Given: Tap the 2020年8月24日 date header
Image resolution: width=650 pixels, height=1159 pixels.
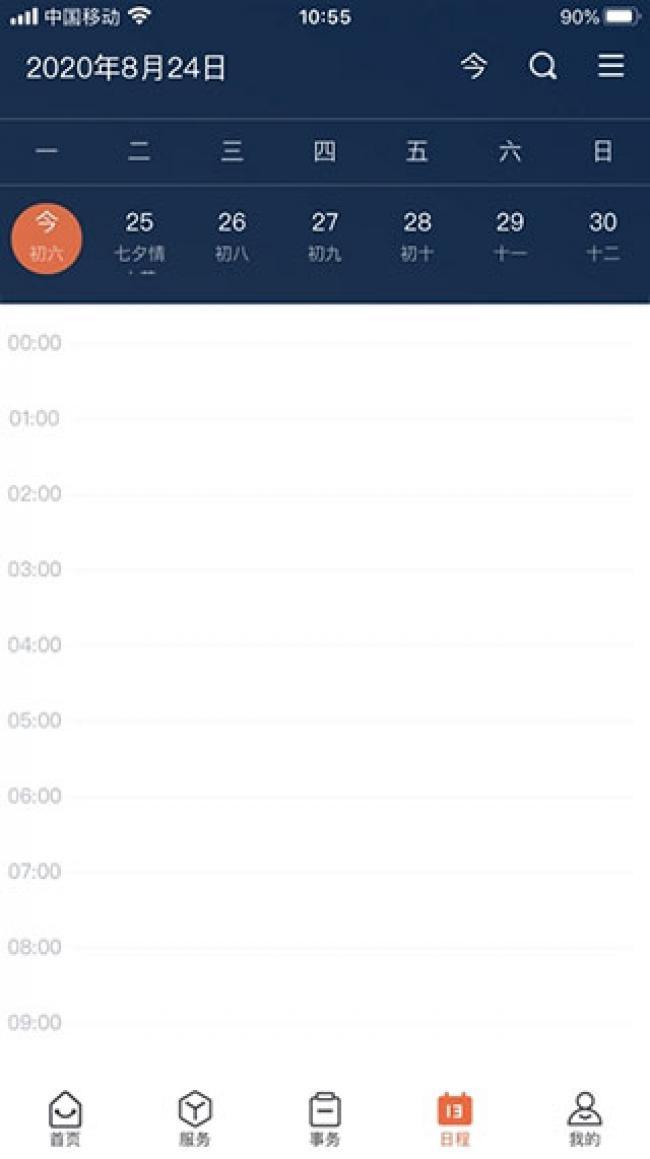Looking at the screenshot, I should coord(126,68).
